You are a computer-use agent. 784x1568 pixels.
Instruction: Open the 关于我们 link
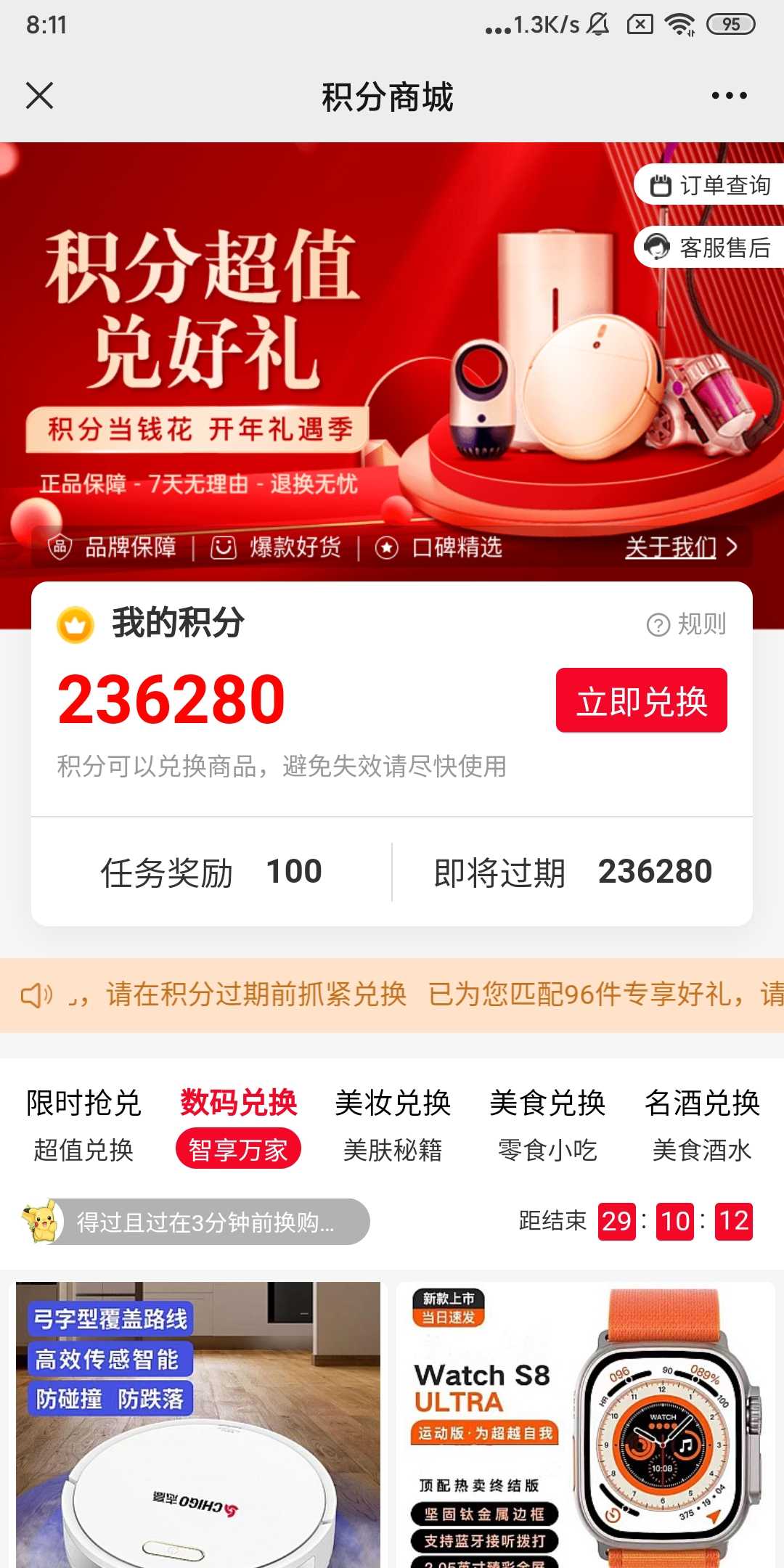680,547
